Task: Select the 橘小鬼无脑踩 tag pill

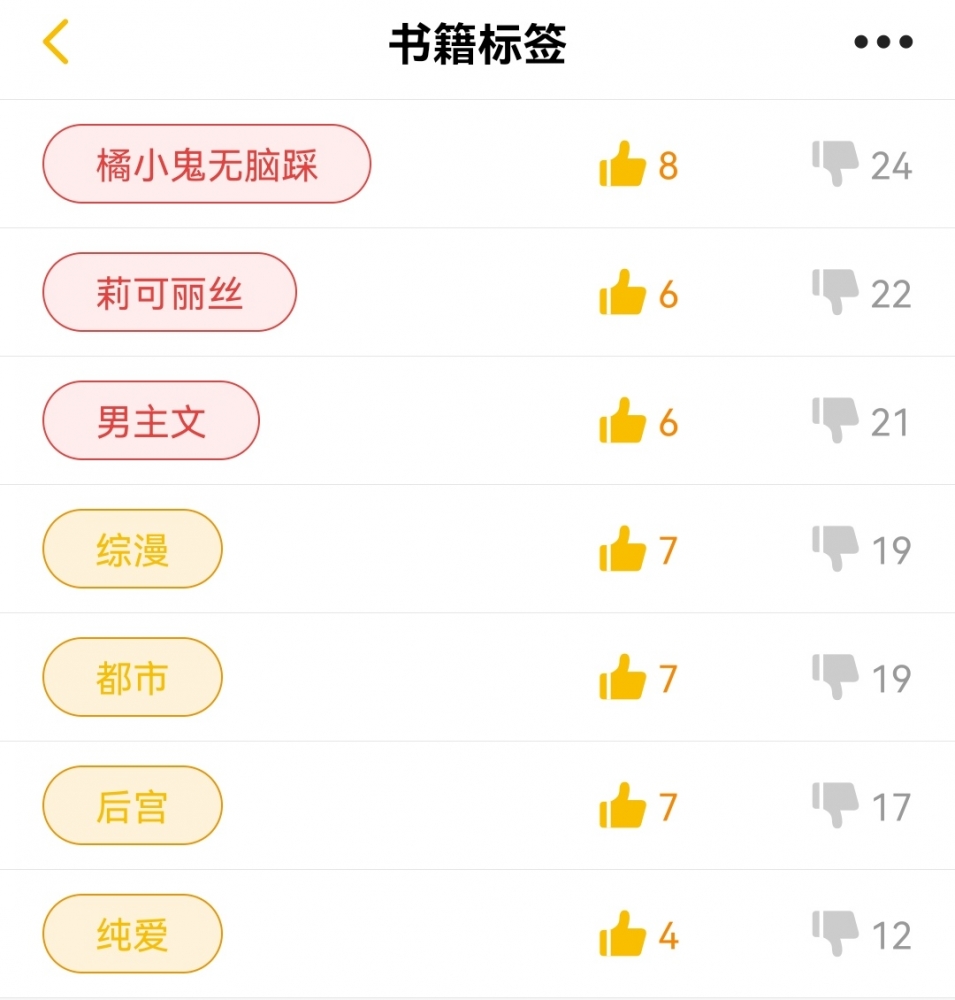Action: pyautogui.click(x=206, y=164)
